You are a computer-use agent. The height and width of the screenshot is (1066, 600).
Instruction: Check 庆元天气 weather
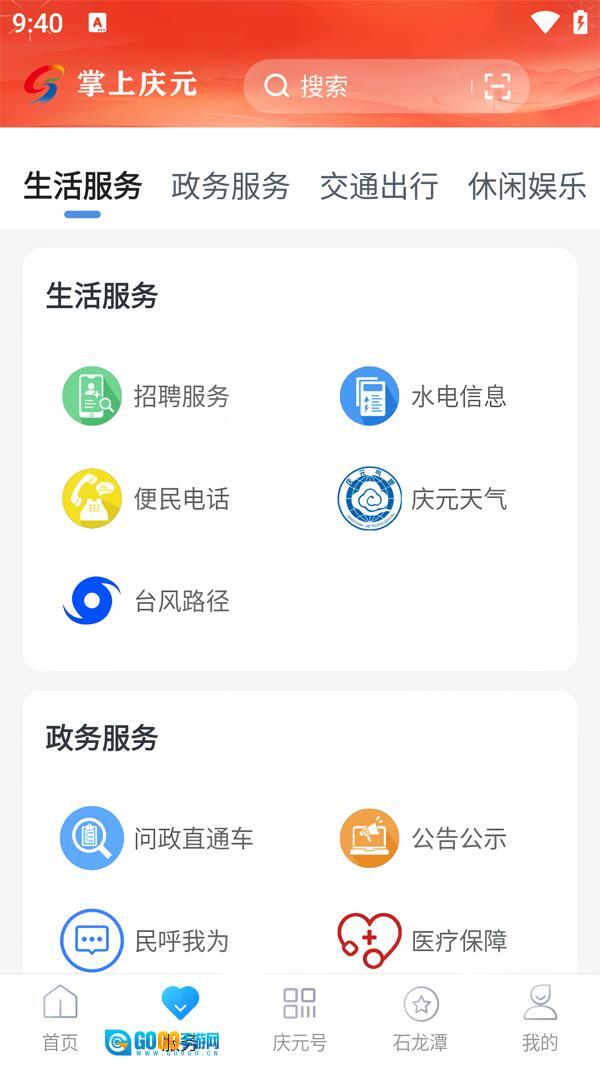click(x=423, y=498)
